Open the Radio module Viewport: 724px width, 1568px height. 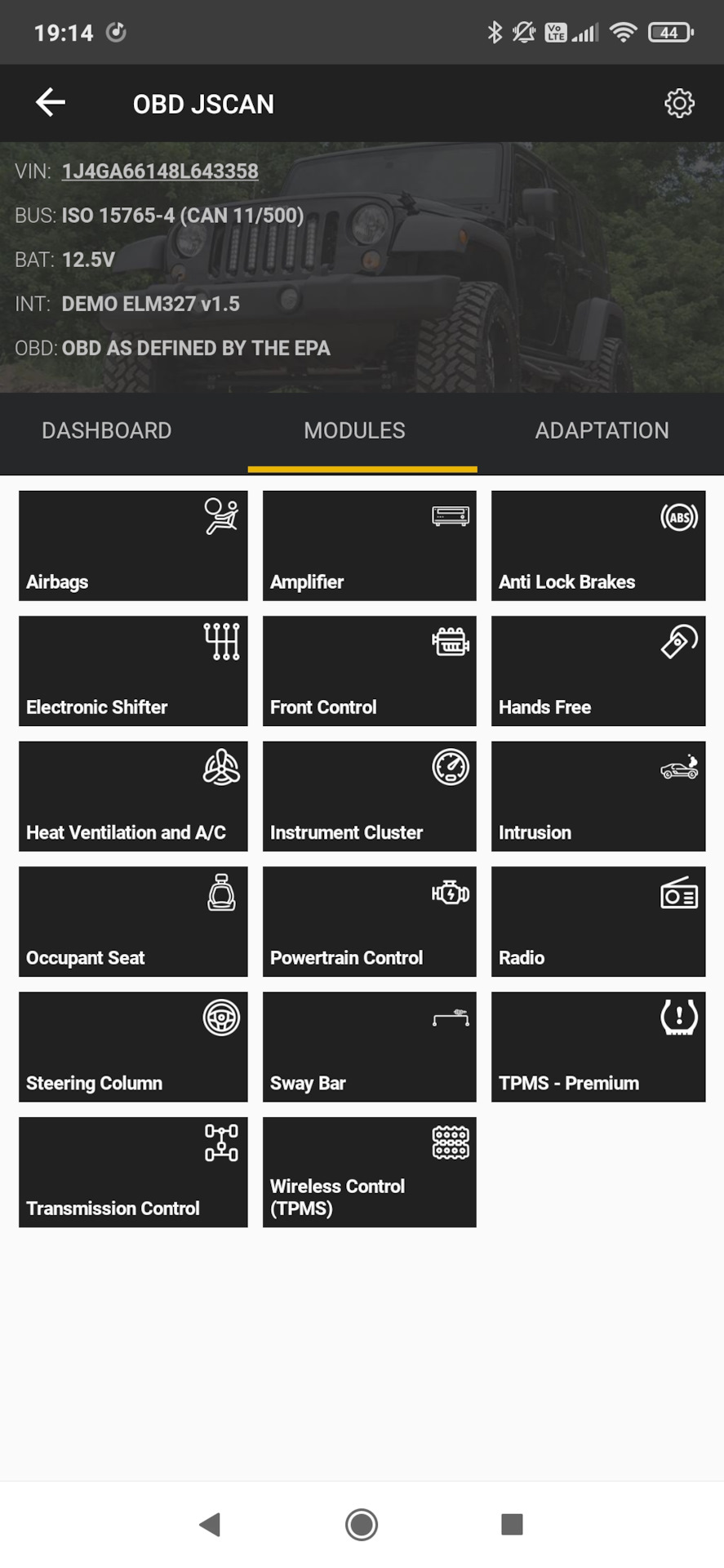[x=597, y=921]
